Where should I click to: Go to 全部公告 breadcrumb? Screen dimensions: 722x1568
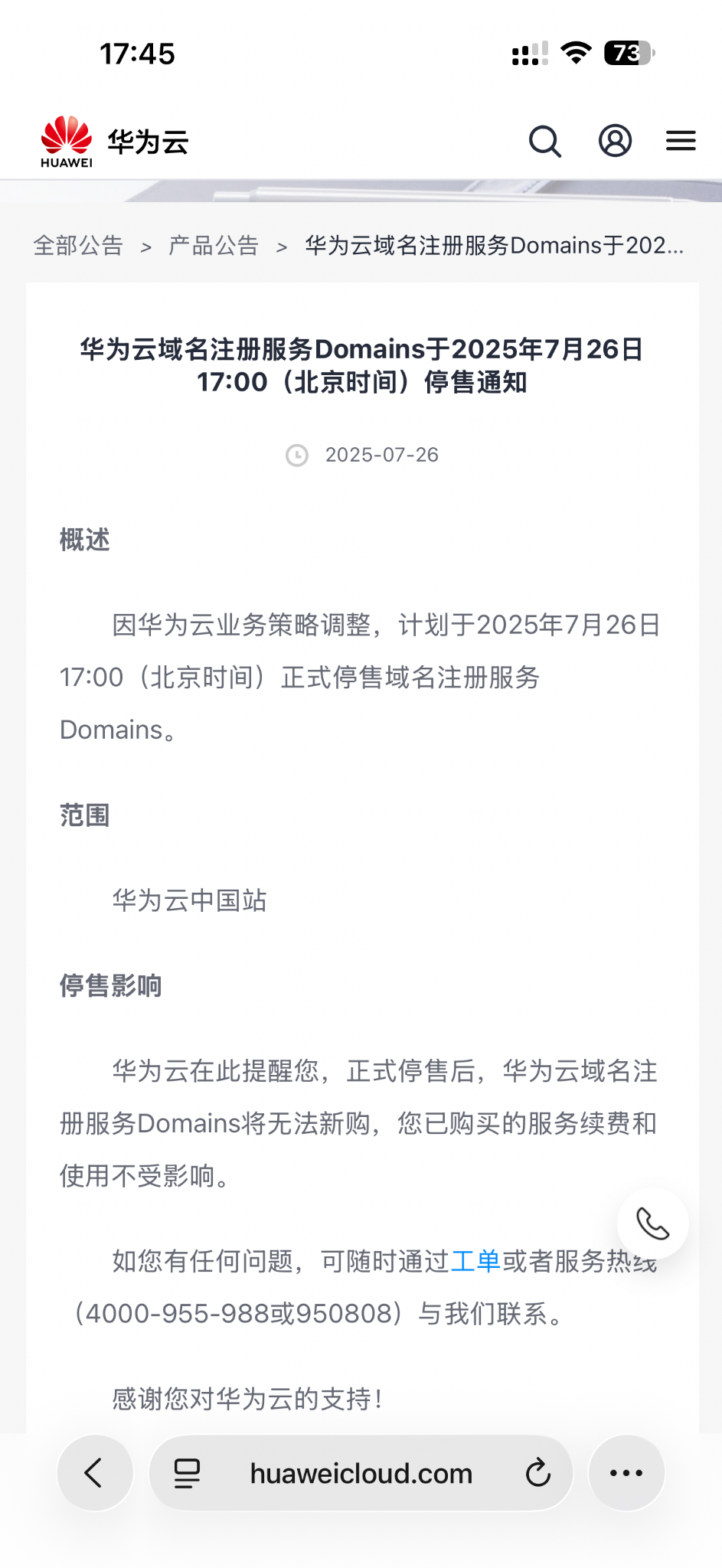click(x=78, y=246)
